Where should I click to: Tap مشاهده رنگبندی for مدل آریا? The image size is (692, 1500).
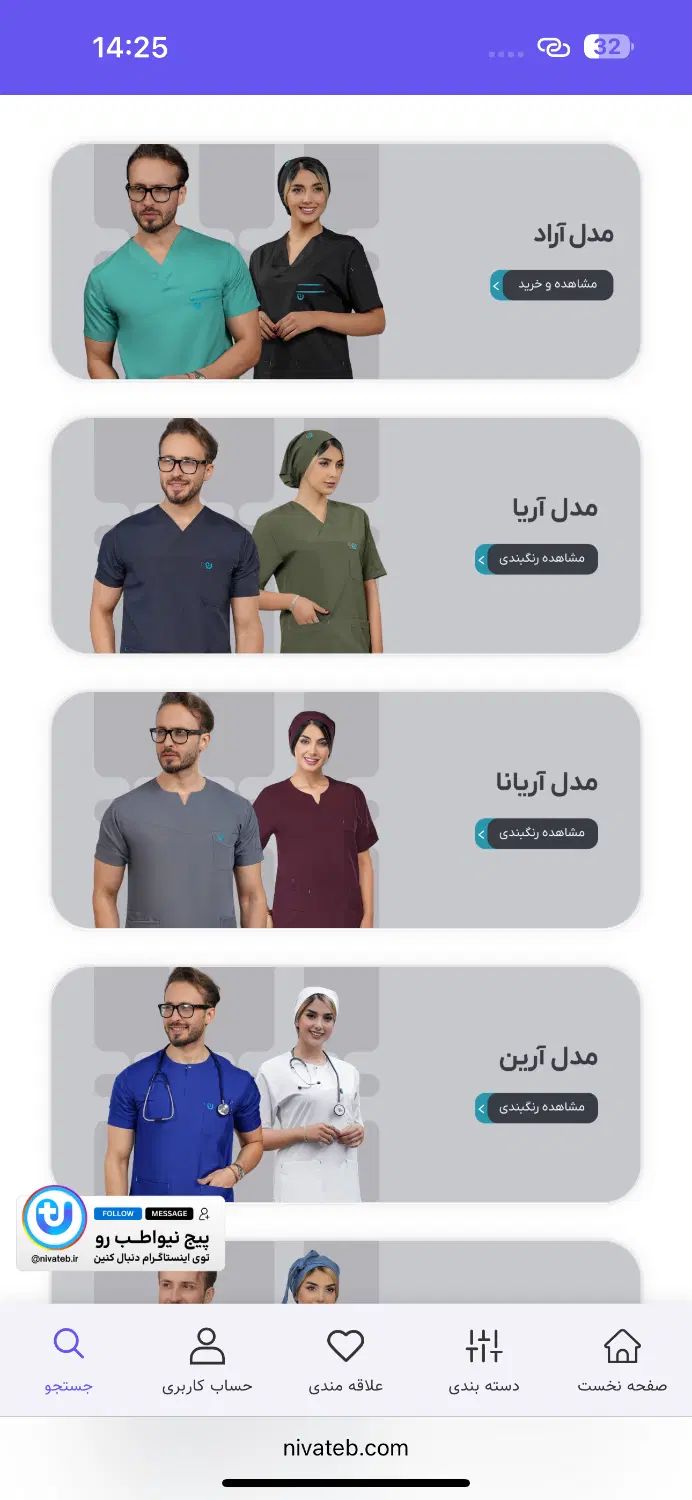click(x=537, y=559)
